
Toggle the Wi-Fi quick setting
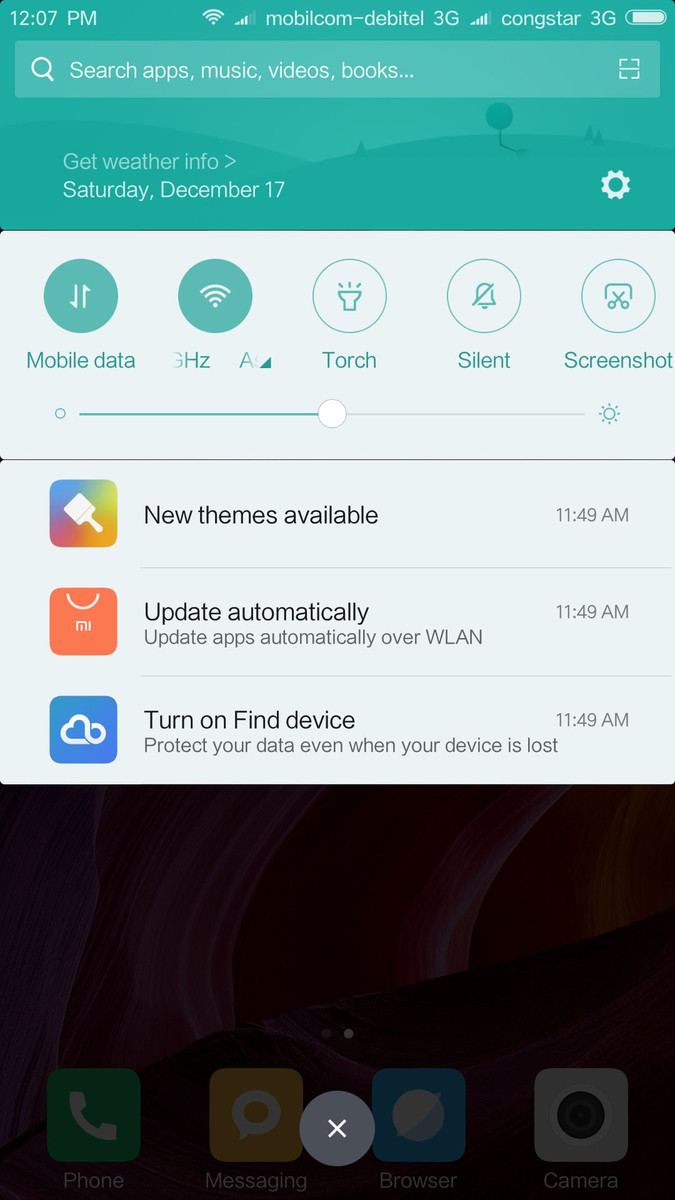(x=215, y=296)
